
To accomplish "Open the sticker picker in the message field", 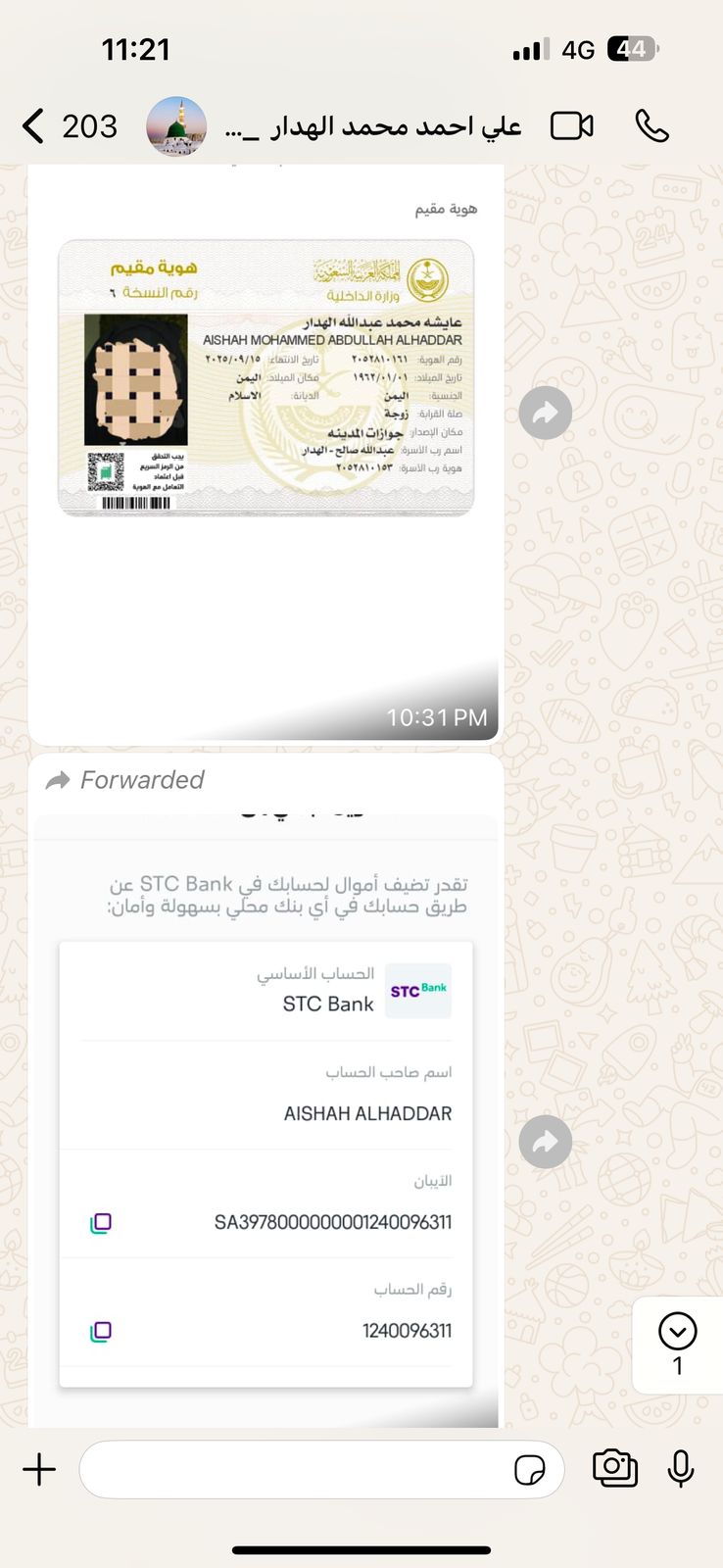I will point(529,1470).
